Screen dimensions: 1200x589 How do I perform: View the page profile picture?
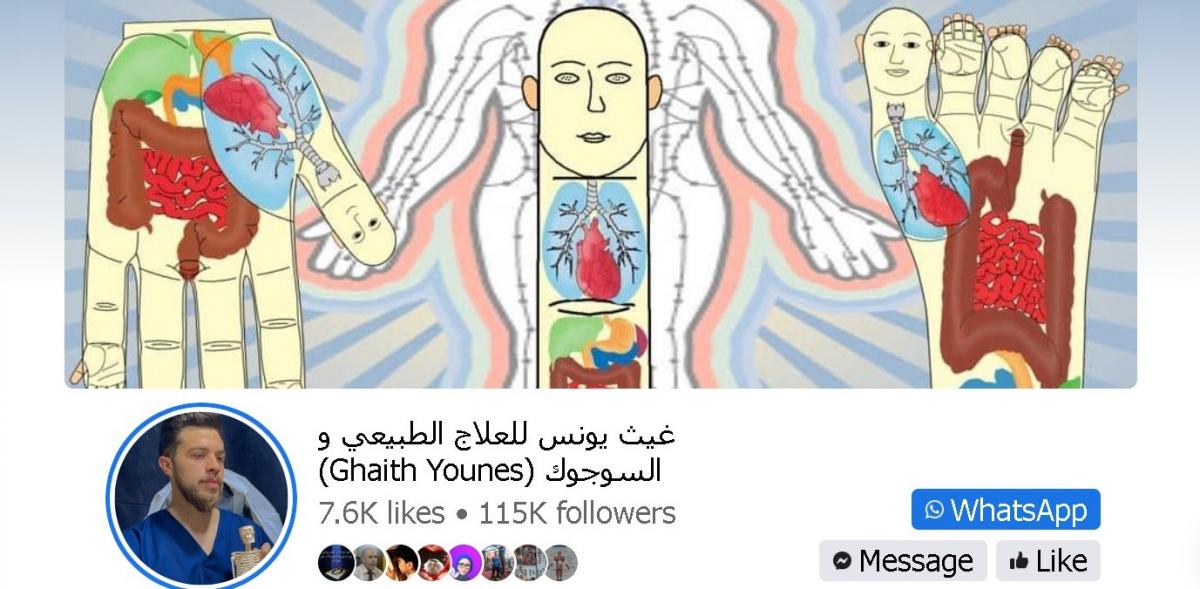[199, 497]
